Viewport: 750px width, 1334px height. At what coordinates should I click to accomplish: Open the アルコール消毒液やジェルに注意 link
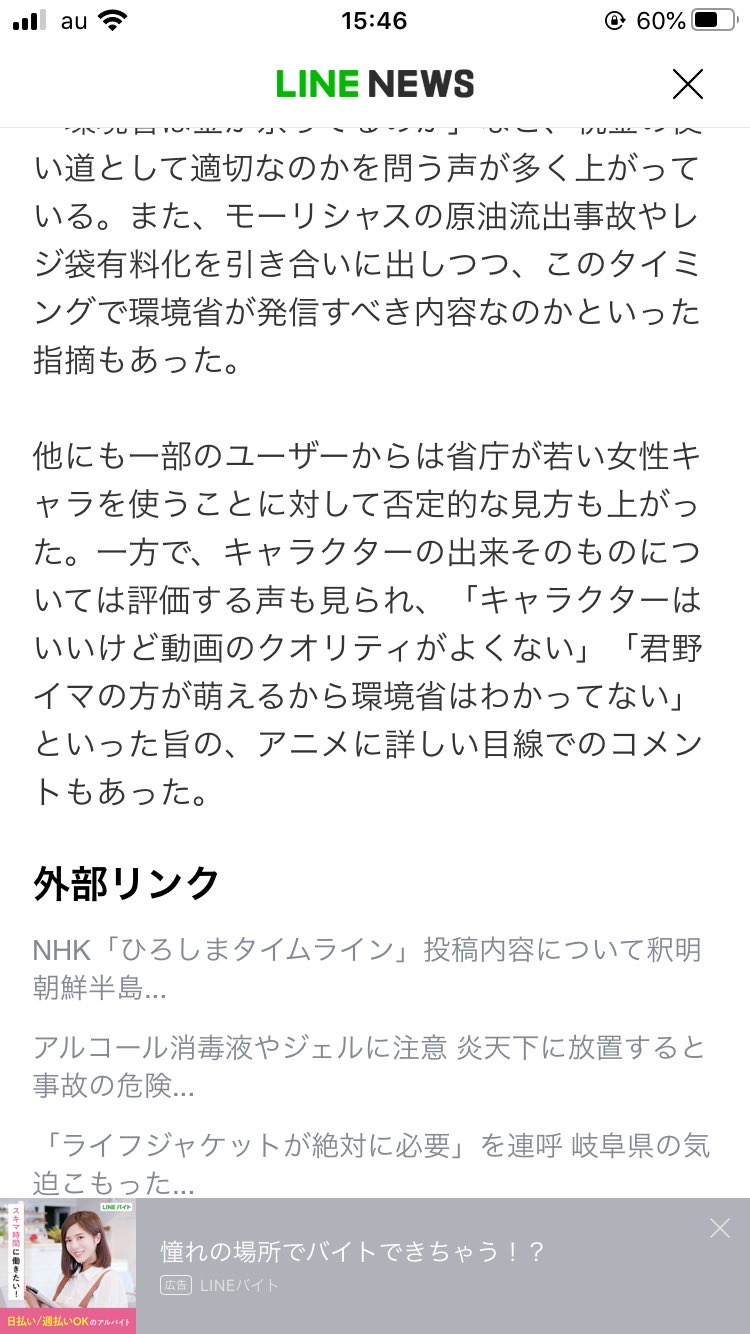pos(369,1066)
